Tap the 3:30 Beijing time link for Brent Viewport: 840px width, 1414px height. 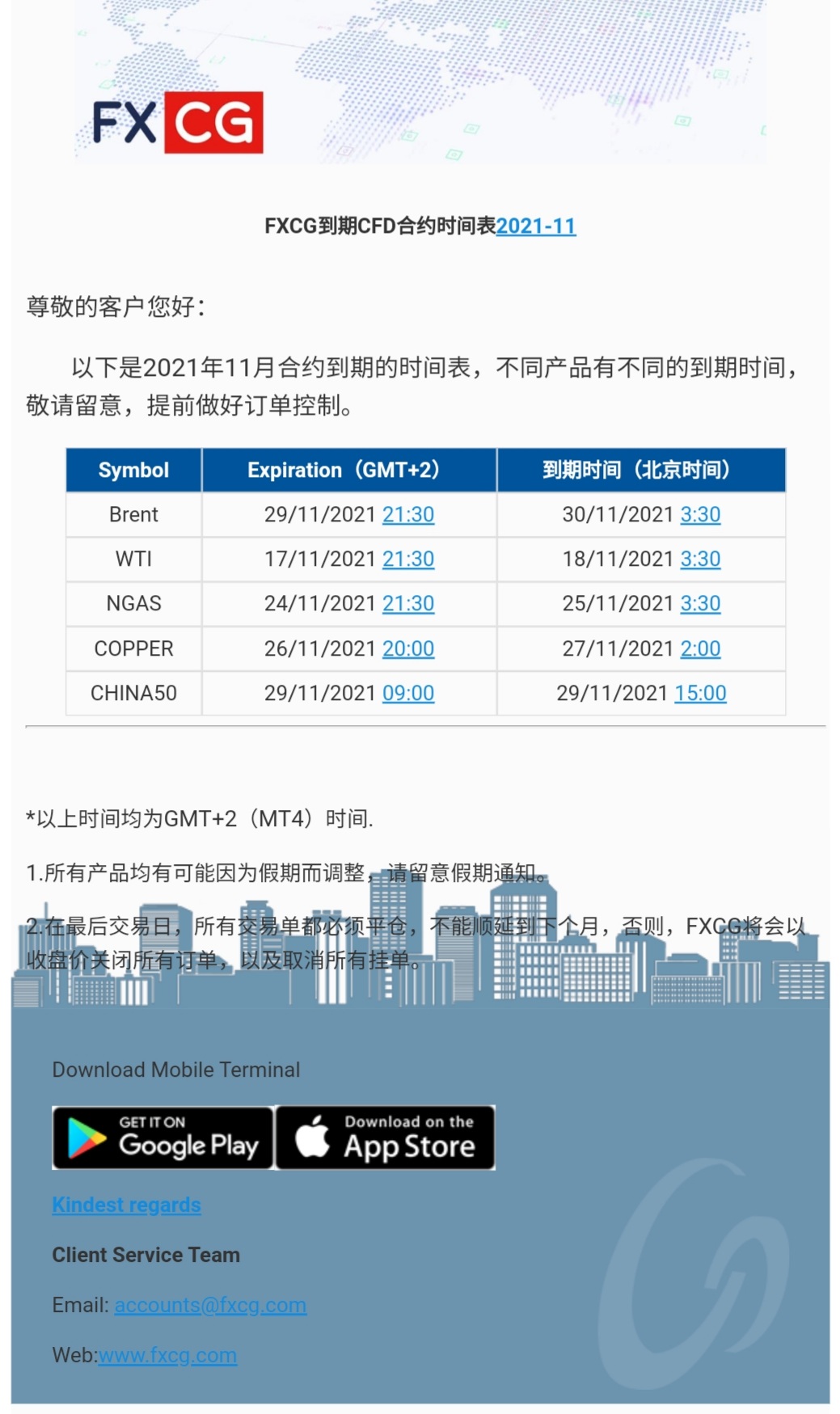(x=700, y=515)
